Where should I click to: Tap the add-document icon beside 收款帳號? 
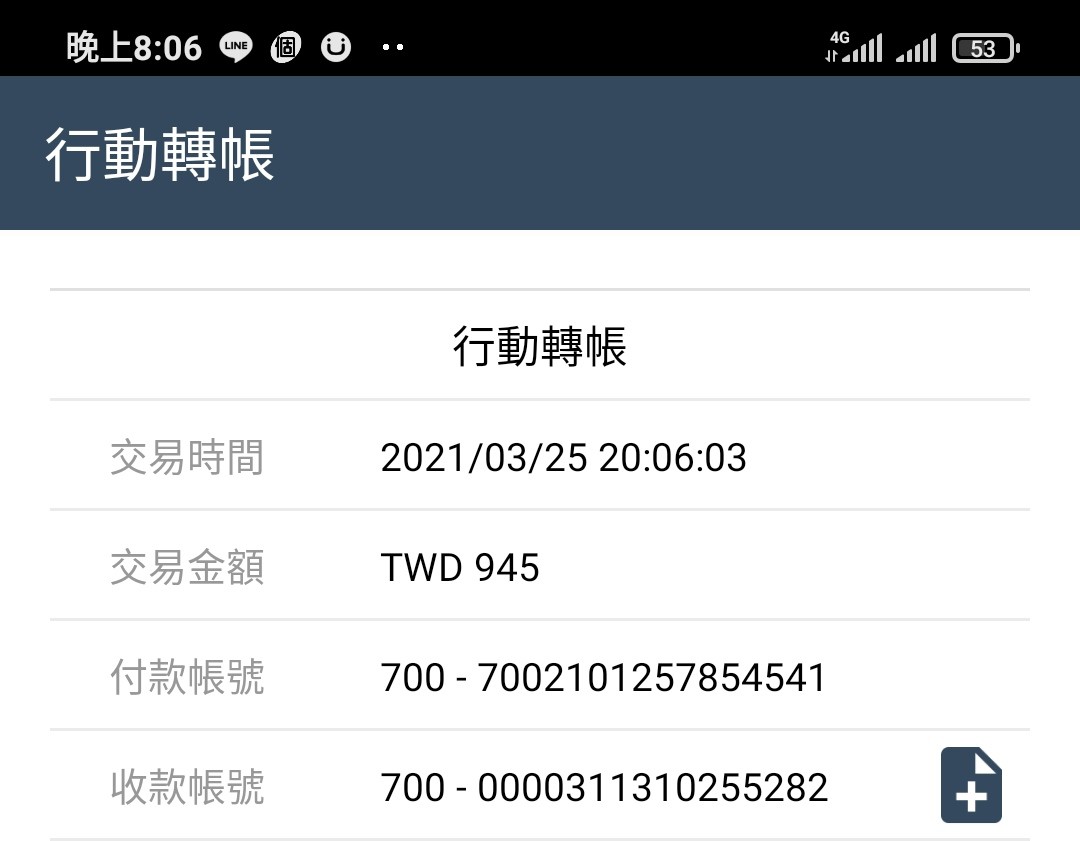[971, 785]
